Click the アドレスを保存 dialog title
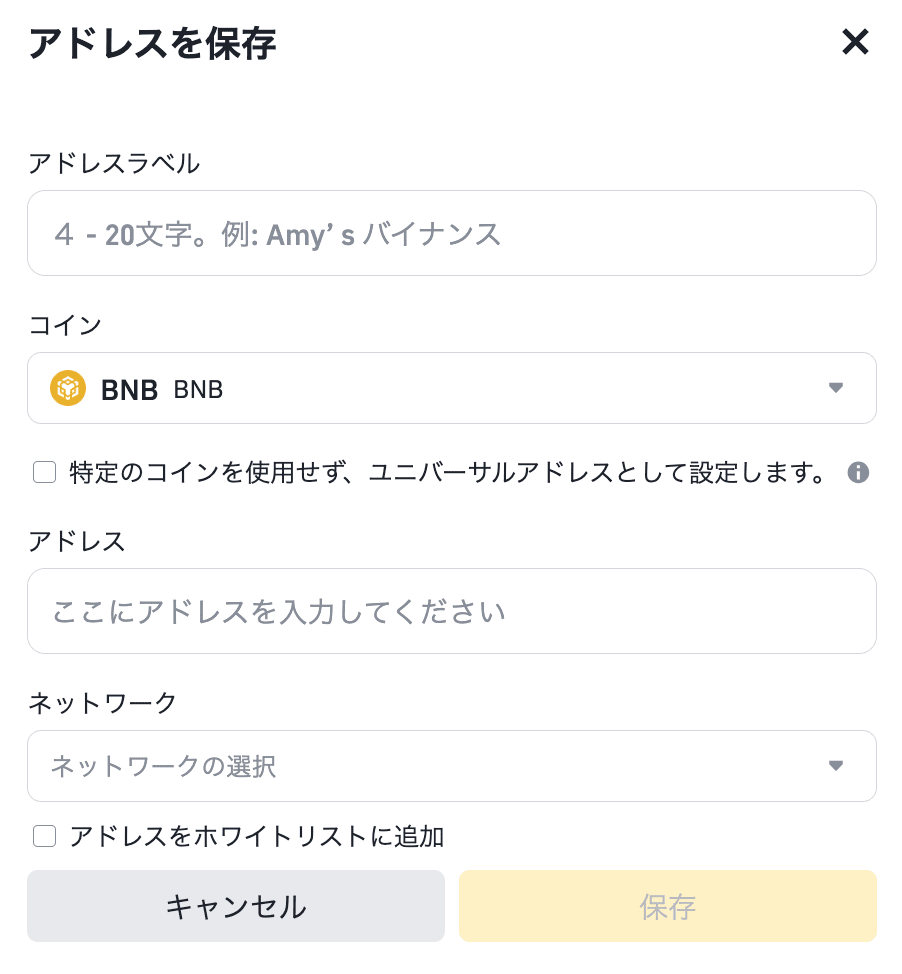The height and width of the screenshot is (974, 902). click(x=150, y=43)
